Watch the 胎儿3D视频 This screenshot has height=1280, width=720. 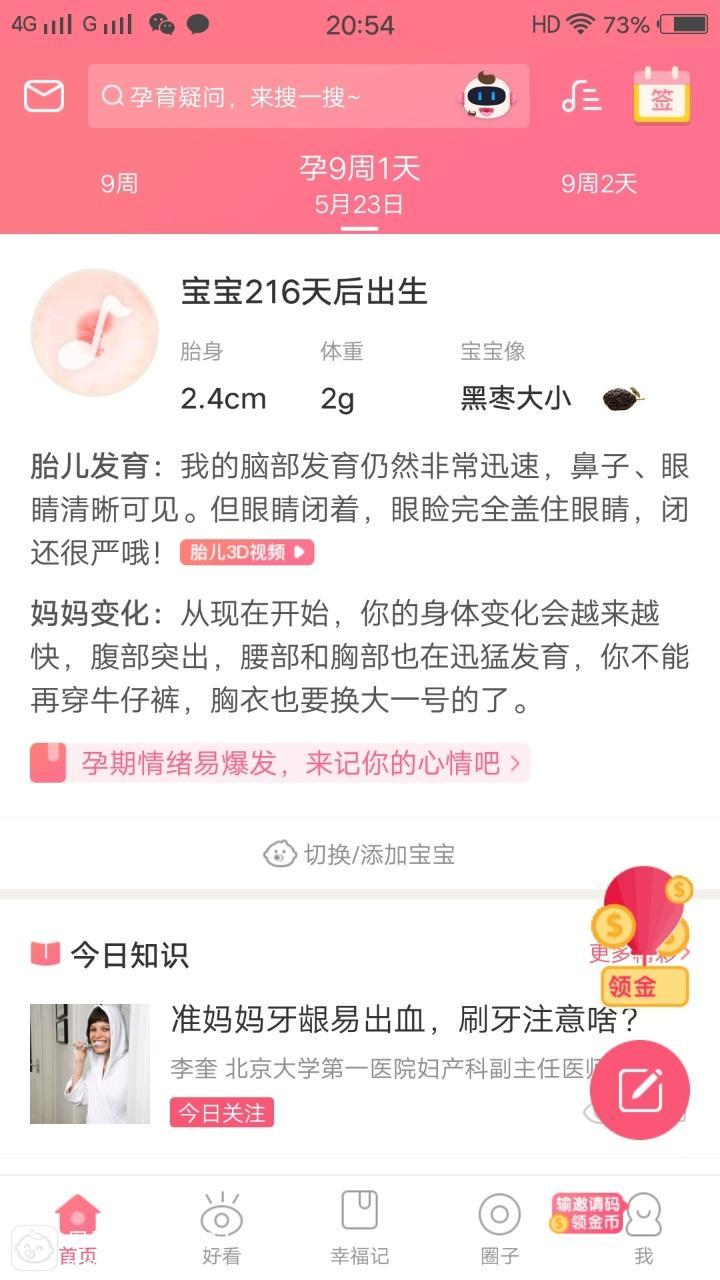tap(247, 552)
